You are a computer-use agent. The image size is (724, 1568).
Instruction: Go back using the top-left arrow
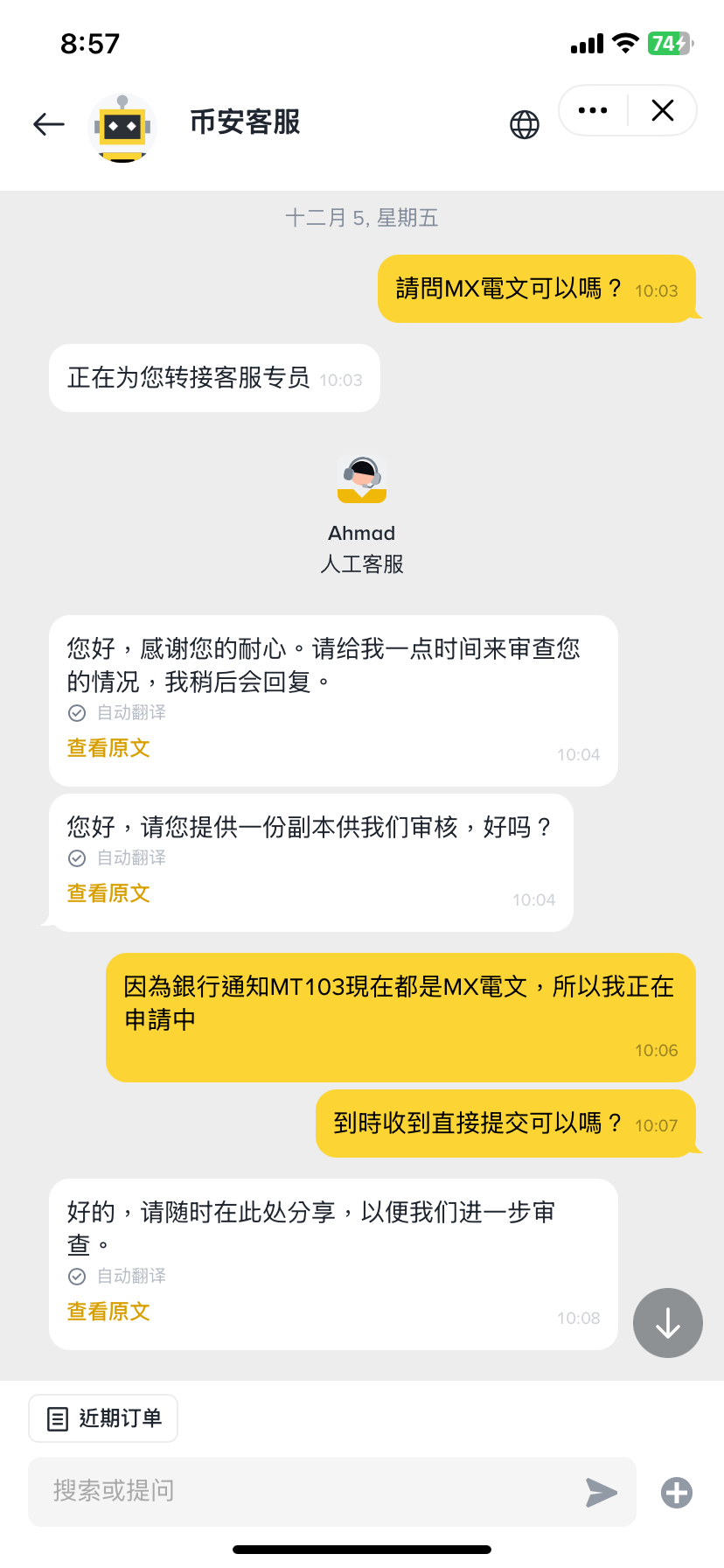pyautogui.click(x=49, y=124)
